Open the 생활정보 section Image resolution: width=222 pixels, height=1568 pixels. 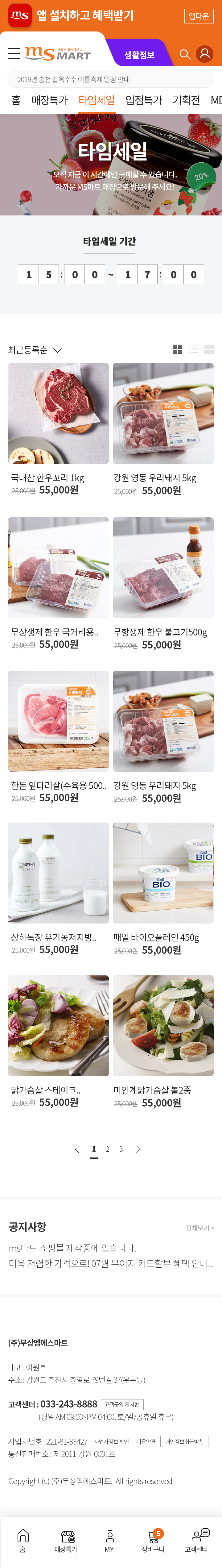pyautogui.click(x=139, y=55)
